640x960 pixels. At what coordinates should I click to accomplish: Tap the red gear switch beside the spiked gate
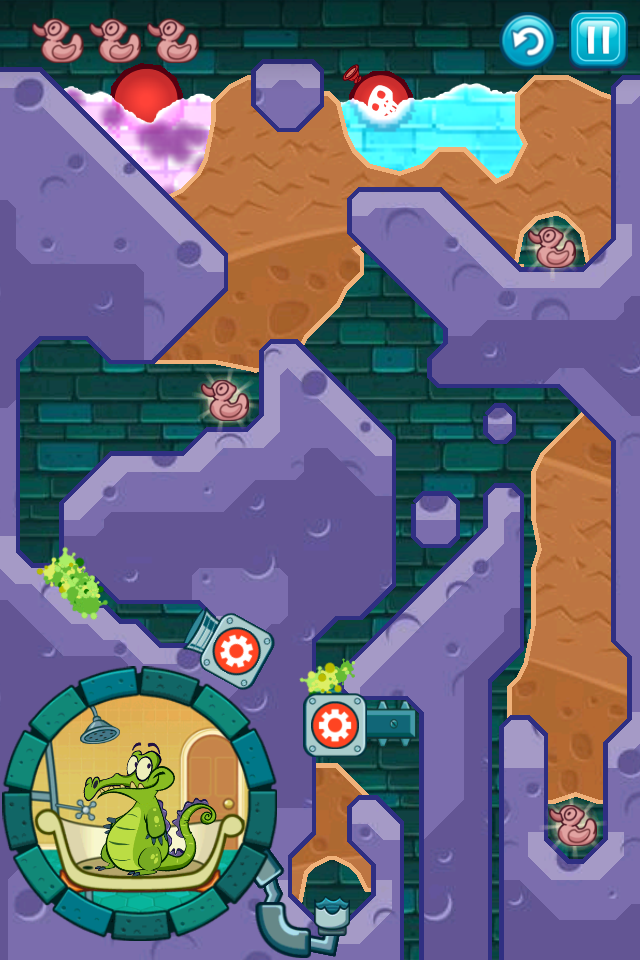click(x=334, y=725)
